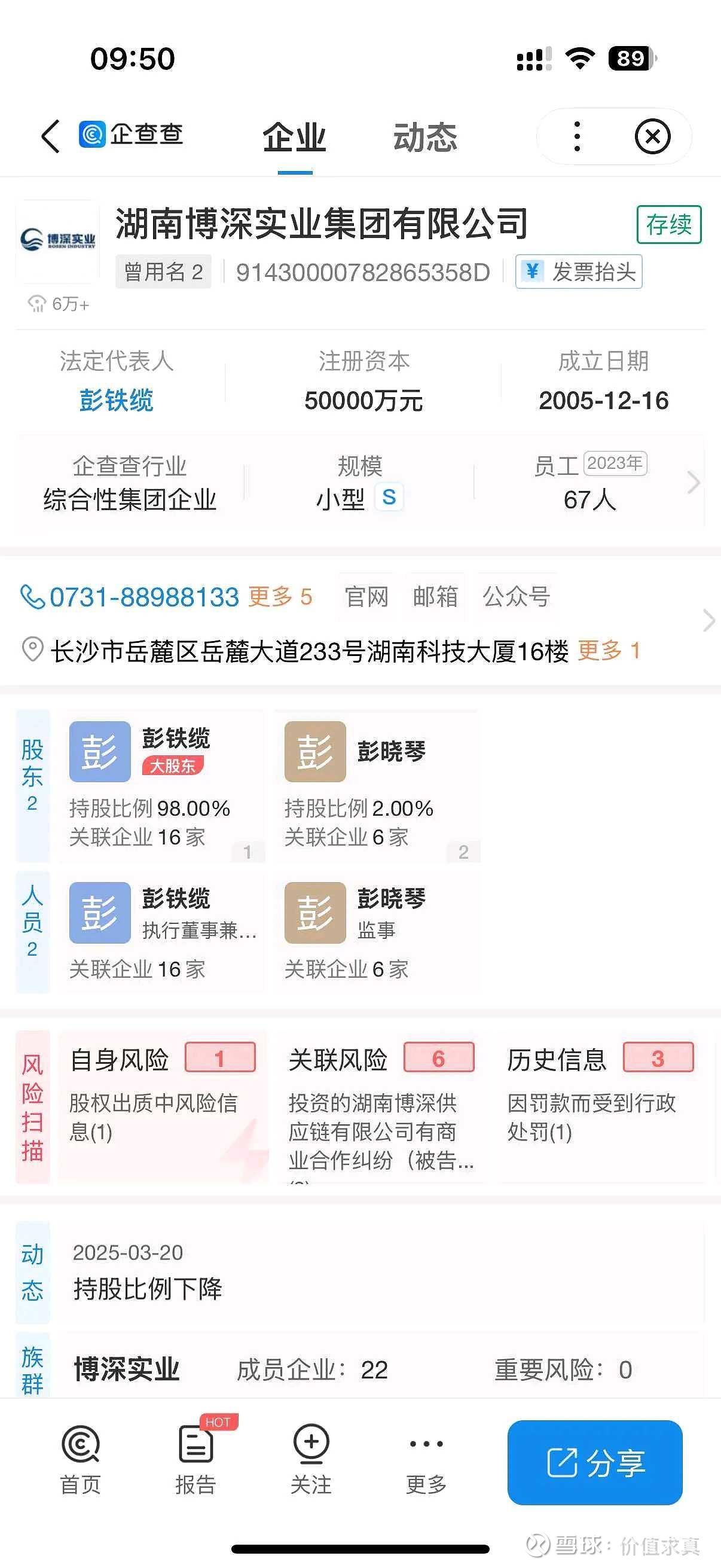This screenshot has width=721, height=1568.
Task: Open shareholder card 彭晓琴 holding 2.00%
Action: (376, 785)
